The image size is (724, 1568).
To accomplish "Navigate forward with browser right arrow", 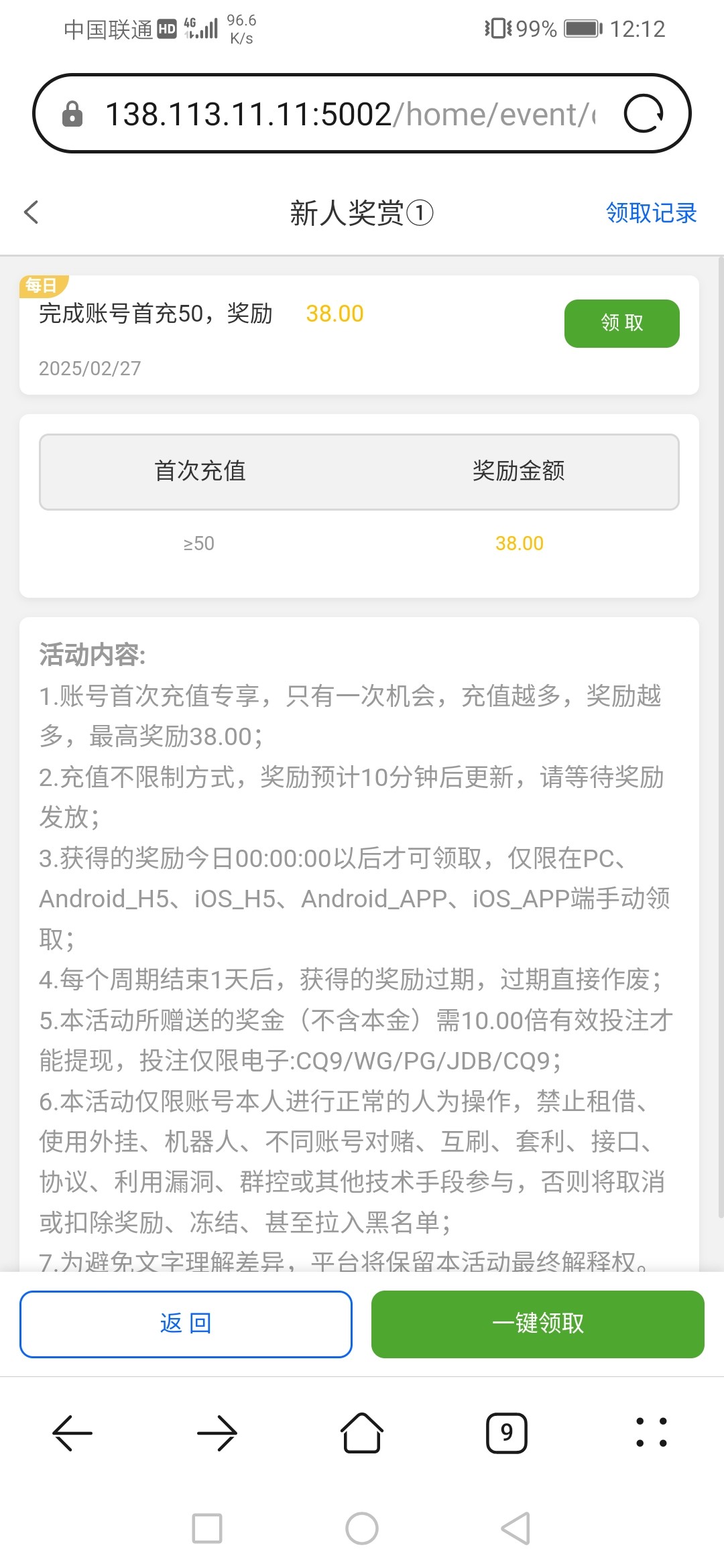I will (217, 1433).
